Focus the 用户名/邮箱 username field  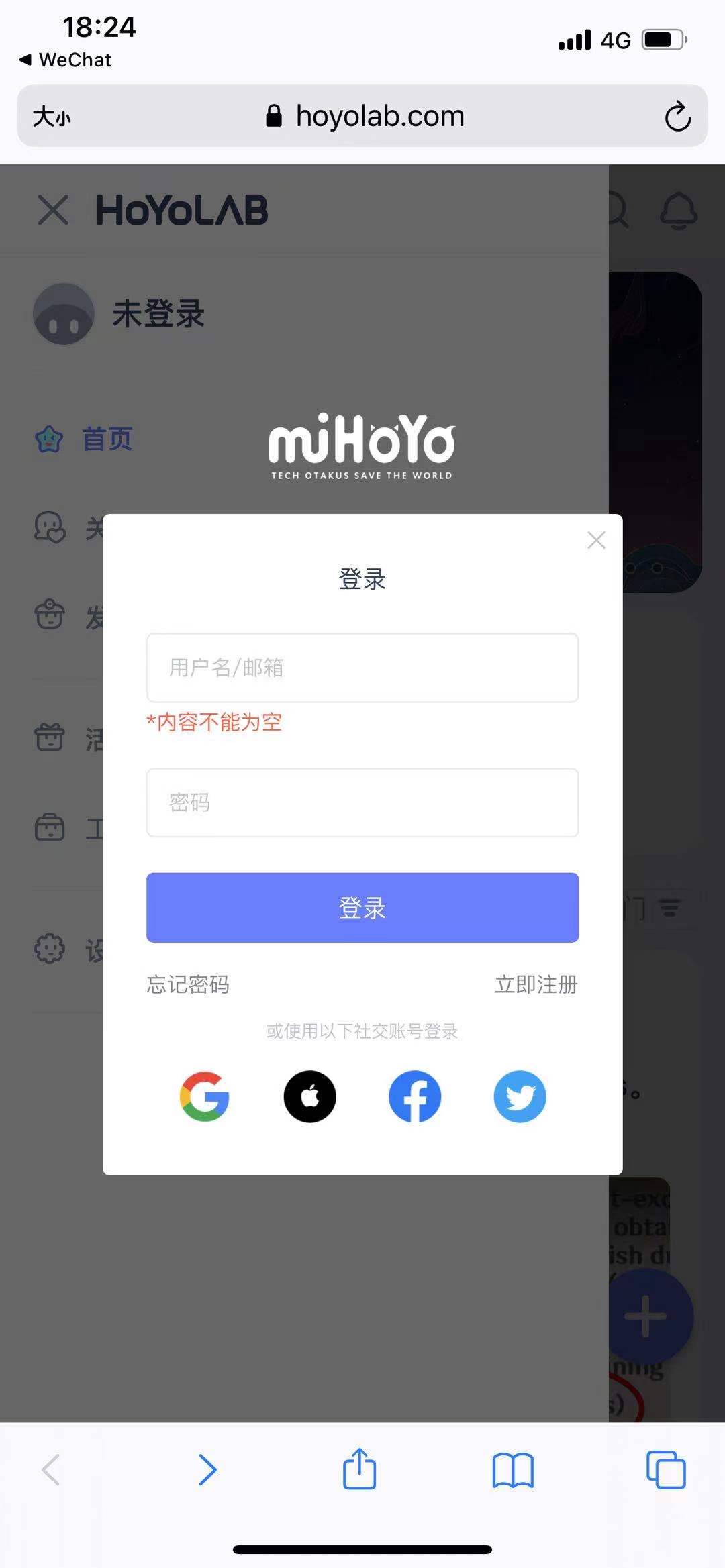click(x=362, y=668)
